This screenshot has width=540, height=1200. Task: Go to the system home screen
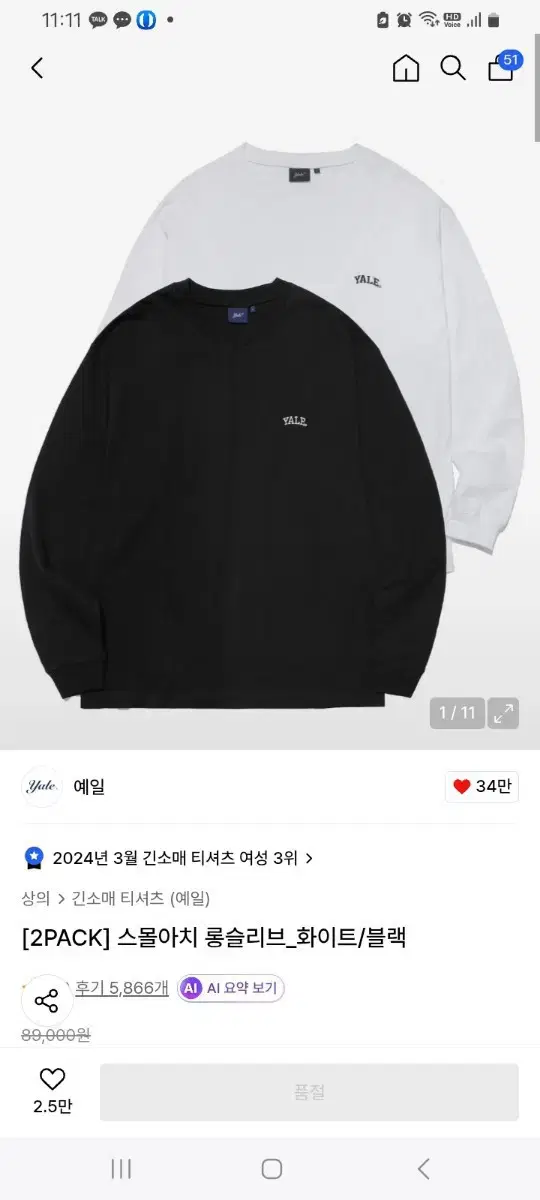pyautogui.click(x=271, y=1168)
